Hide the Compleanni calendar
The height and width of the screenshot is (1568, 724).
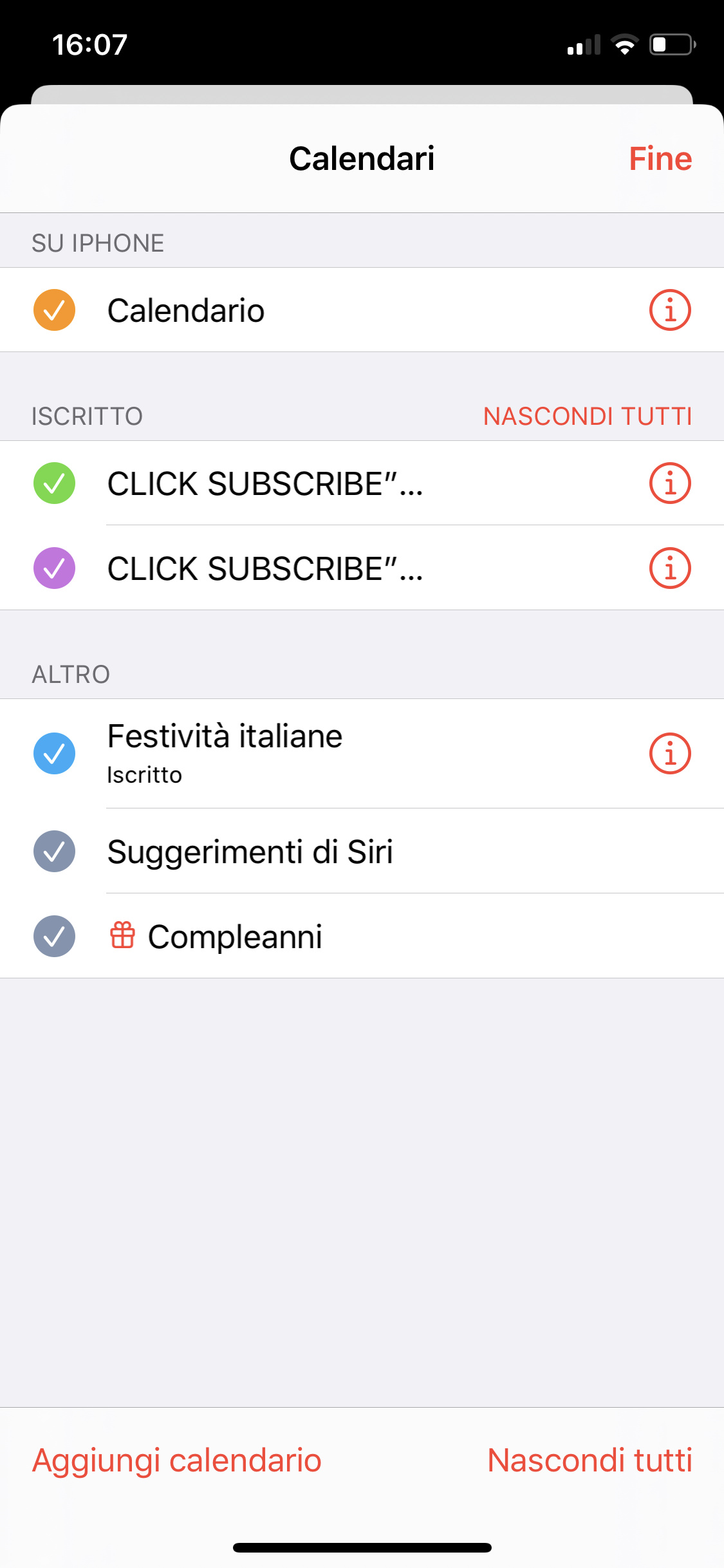pyautogui.click(x=55, y=936)
